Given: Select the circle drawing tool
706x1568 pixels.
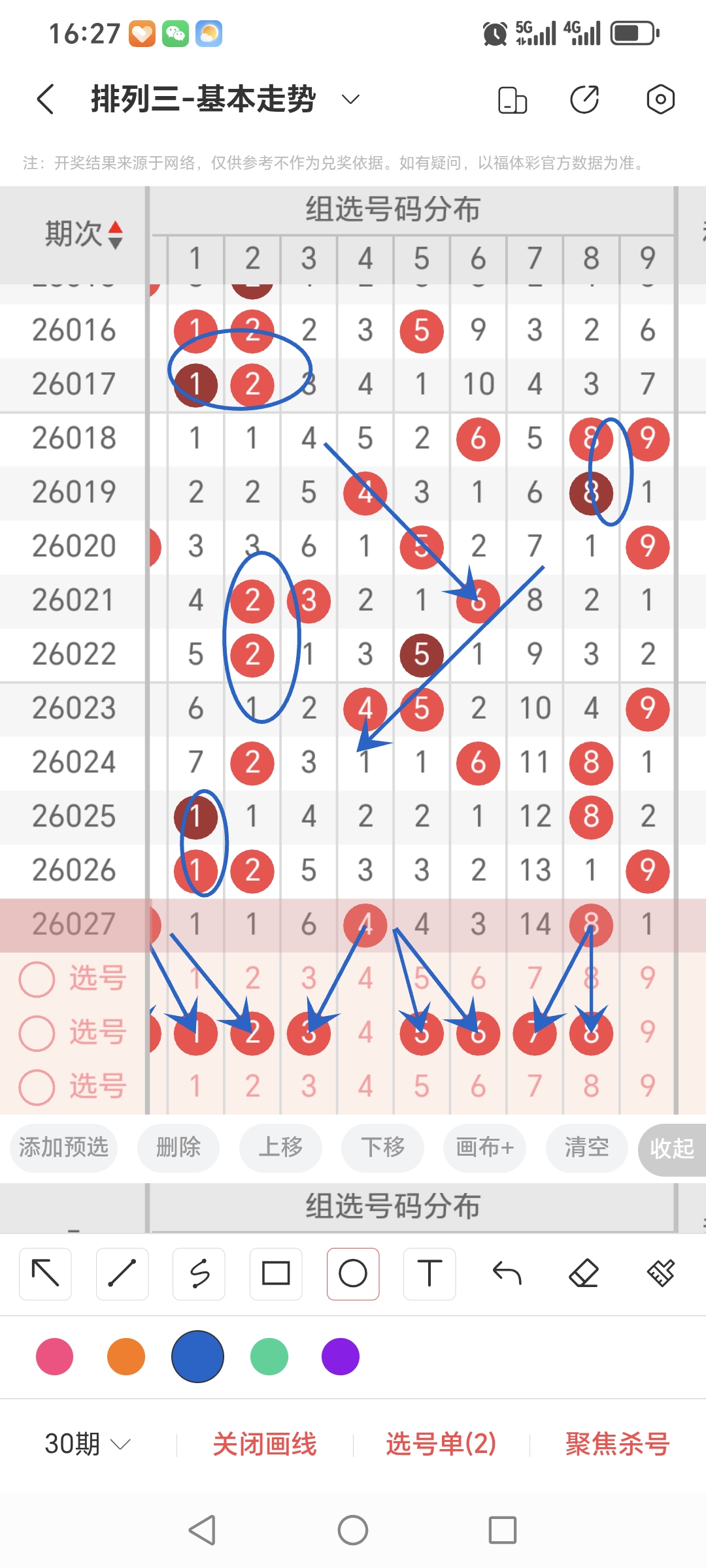Looking at the screenshot, I should point(353,1273).
